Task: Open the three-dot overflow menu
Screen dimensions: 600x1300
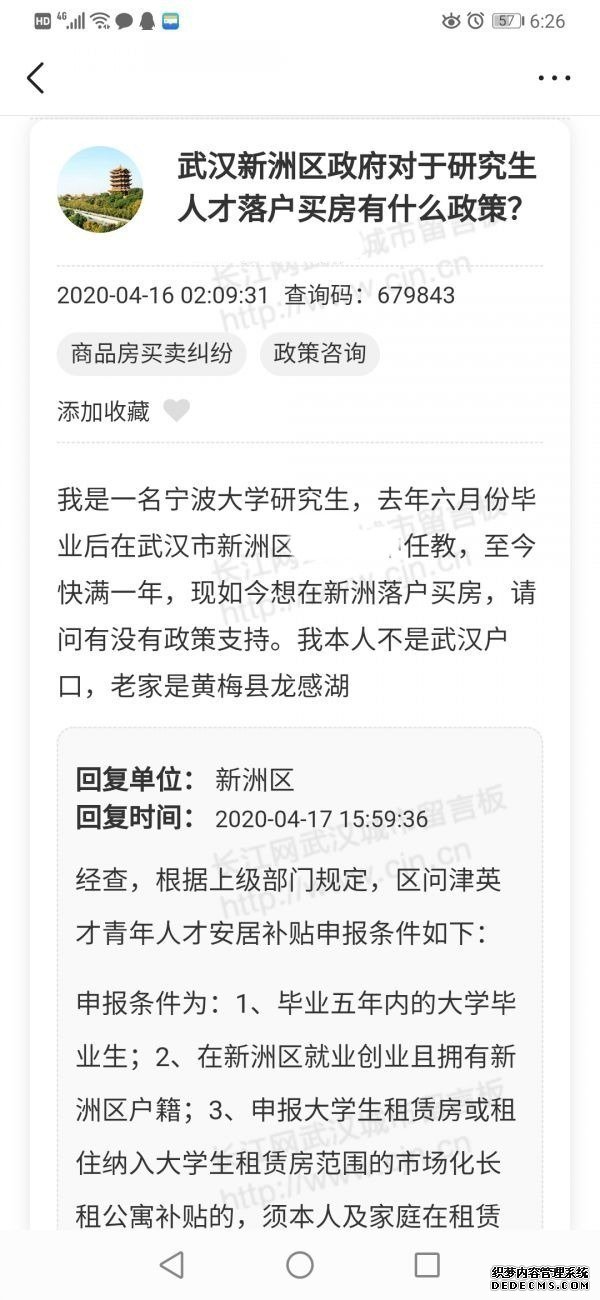Action: point(554,77)
